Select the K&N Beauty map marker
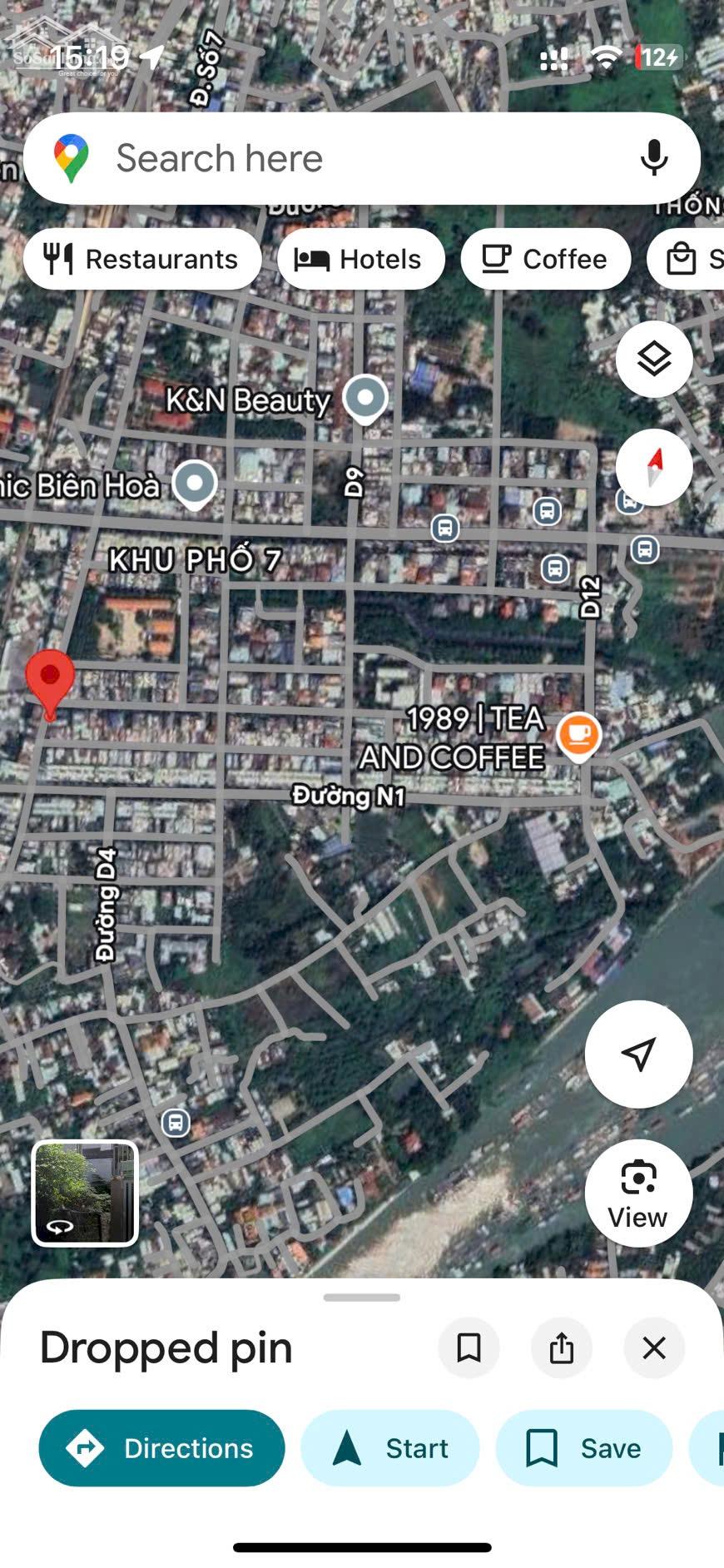The width and height of the screenshot is (724, 1568). (365, 398)
